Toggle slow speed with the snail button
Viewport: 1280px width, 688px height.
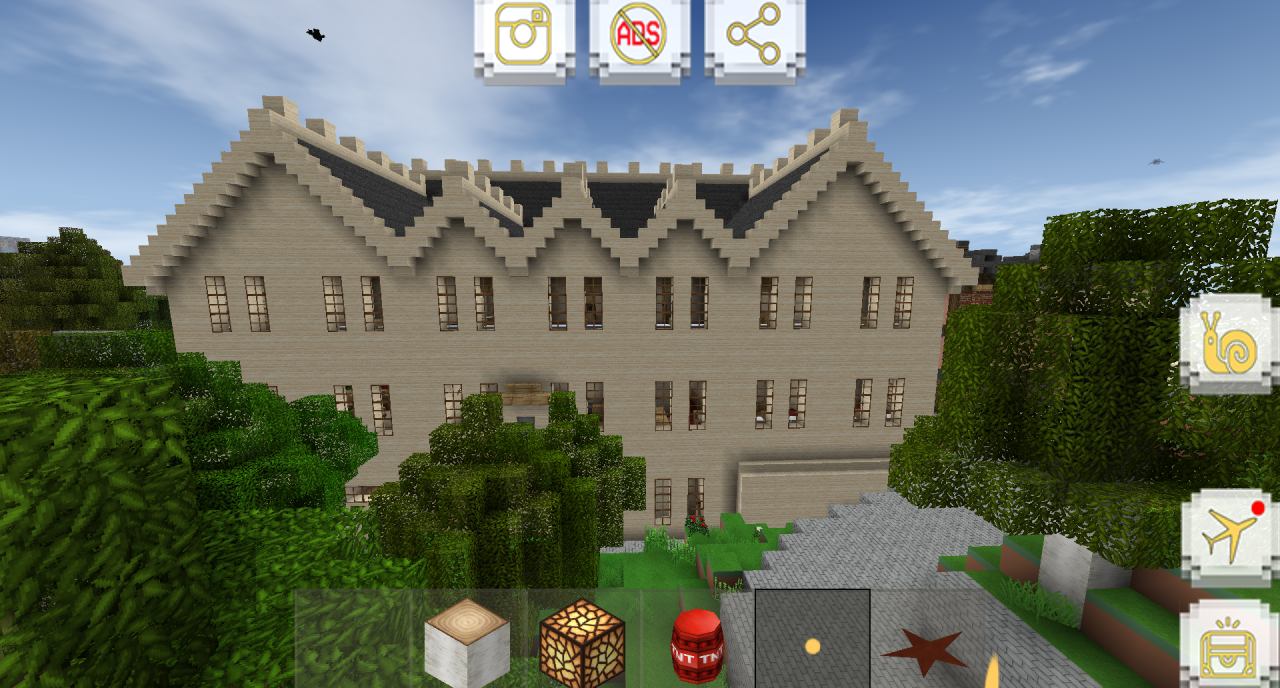click(x=1229, y=343)
